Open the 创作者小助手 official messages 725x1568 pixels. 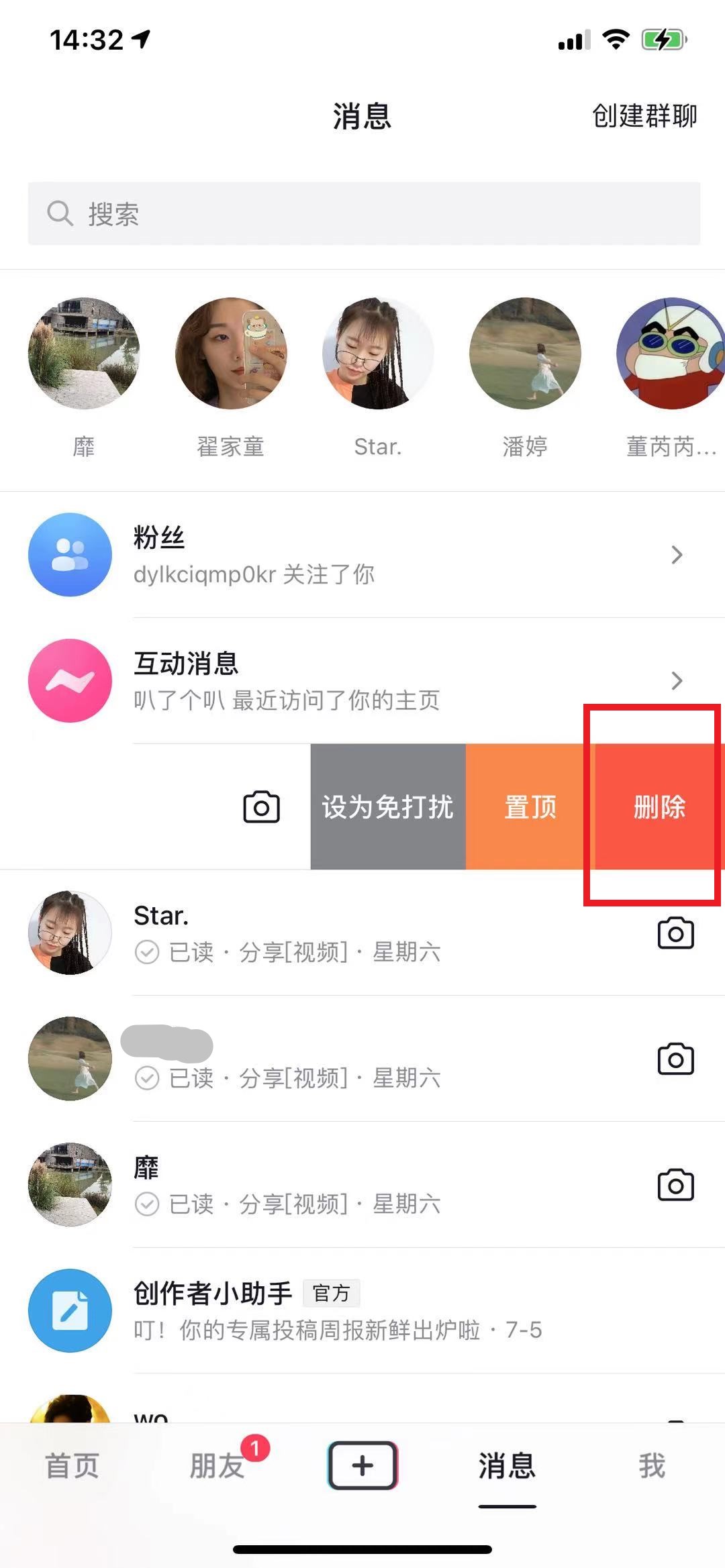coord(362,1310)
